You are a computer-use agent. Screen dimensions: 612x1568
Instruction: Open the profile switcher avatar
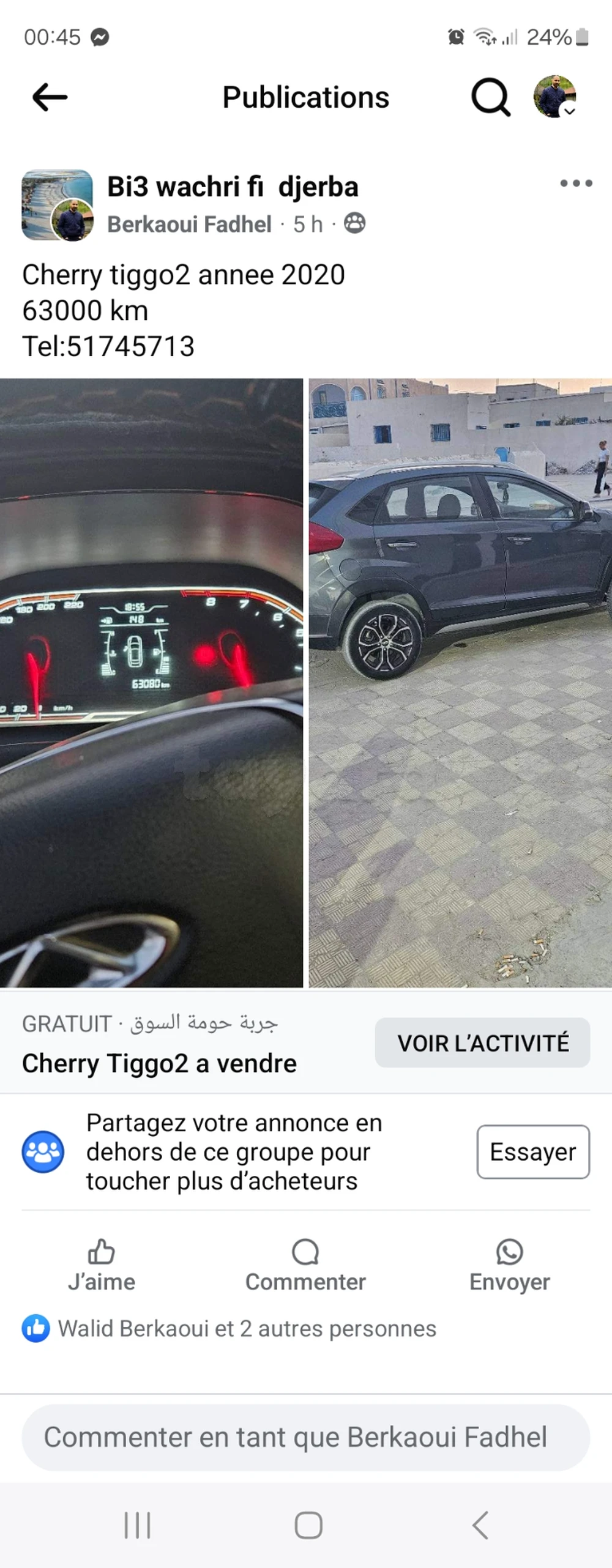pos(555,97)
